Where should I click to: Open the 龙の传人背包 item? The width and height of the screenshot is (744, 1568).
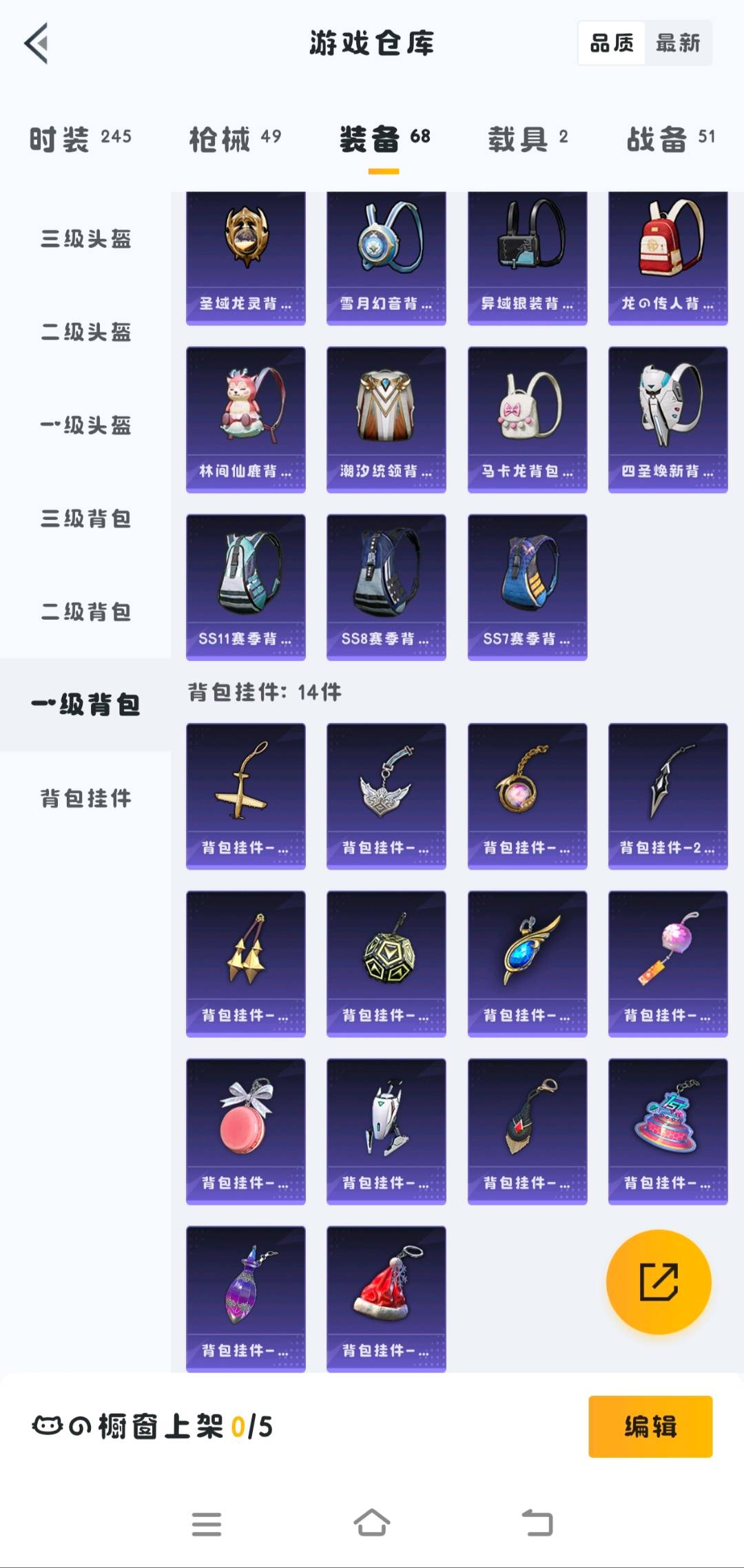[x=668, y=258]
